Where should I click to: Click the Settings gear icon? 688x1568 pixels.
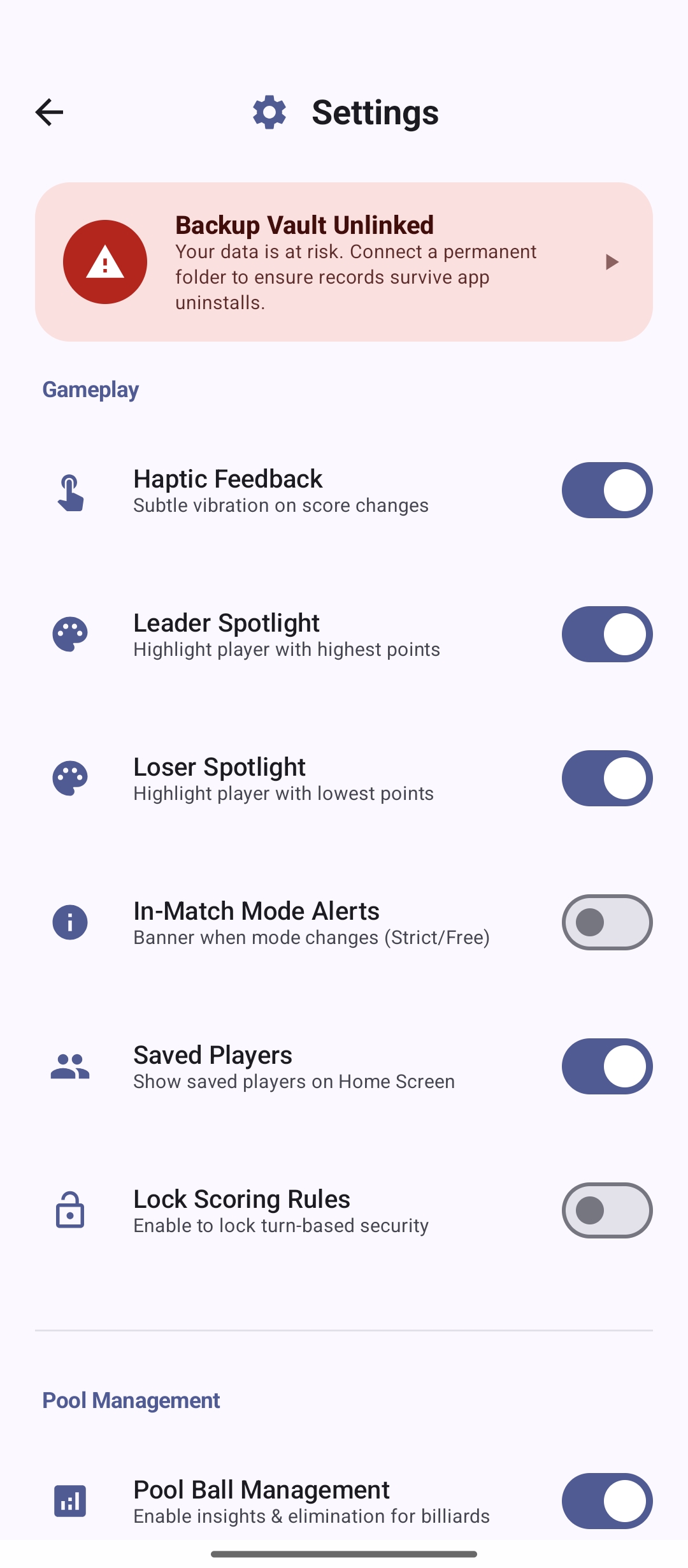[x=268, y=112]
